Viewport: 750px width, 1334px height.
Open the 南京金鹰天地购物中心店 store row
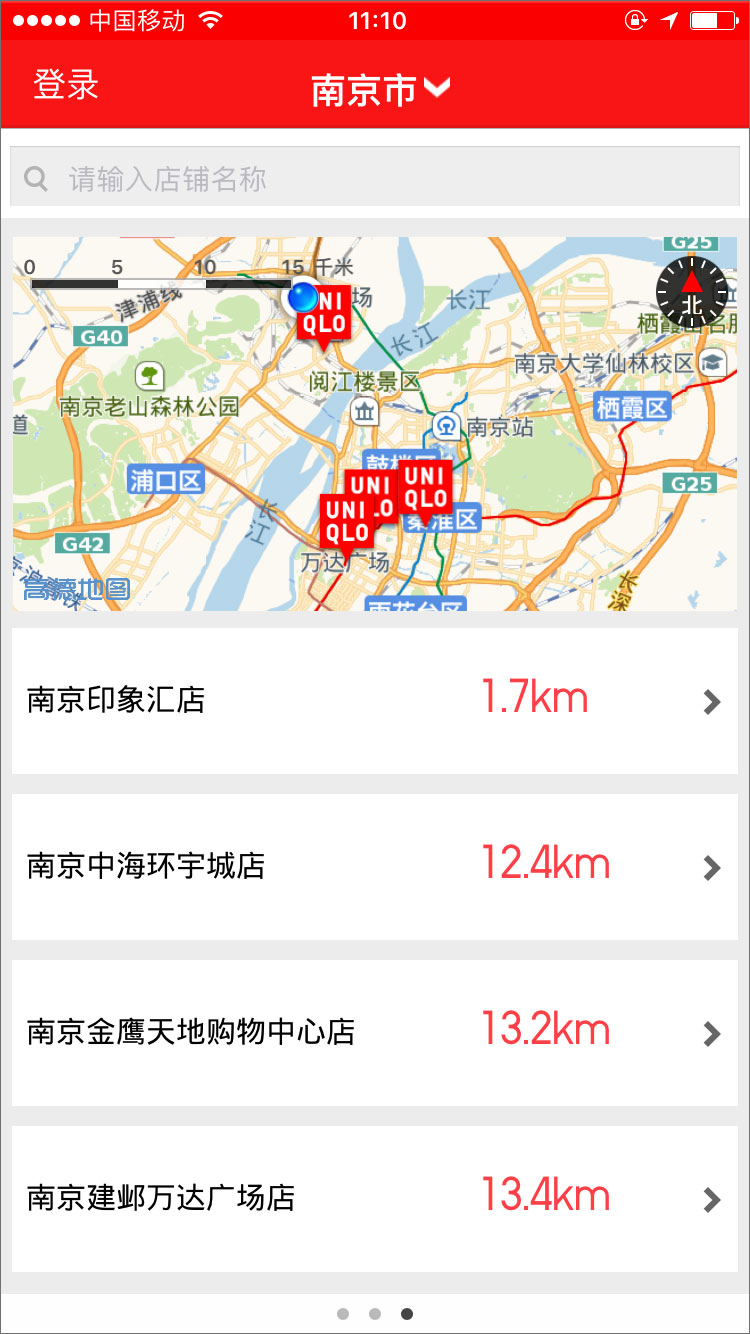coord(375,1032)
